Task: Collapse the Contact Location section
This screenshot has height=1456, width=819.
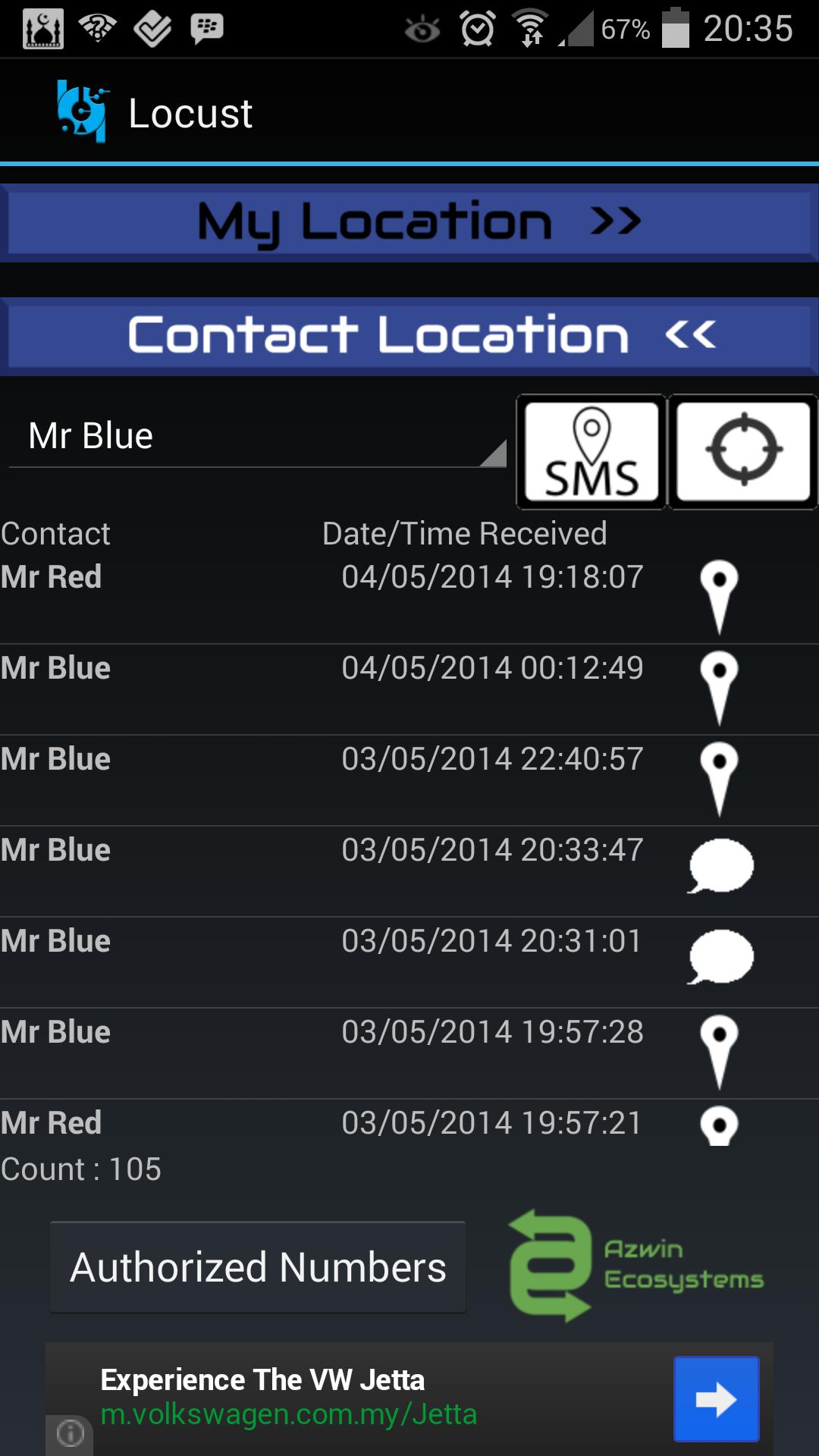Action: (409, 336)
